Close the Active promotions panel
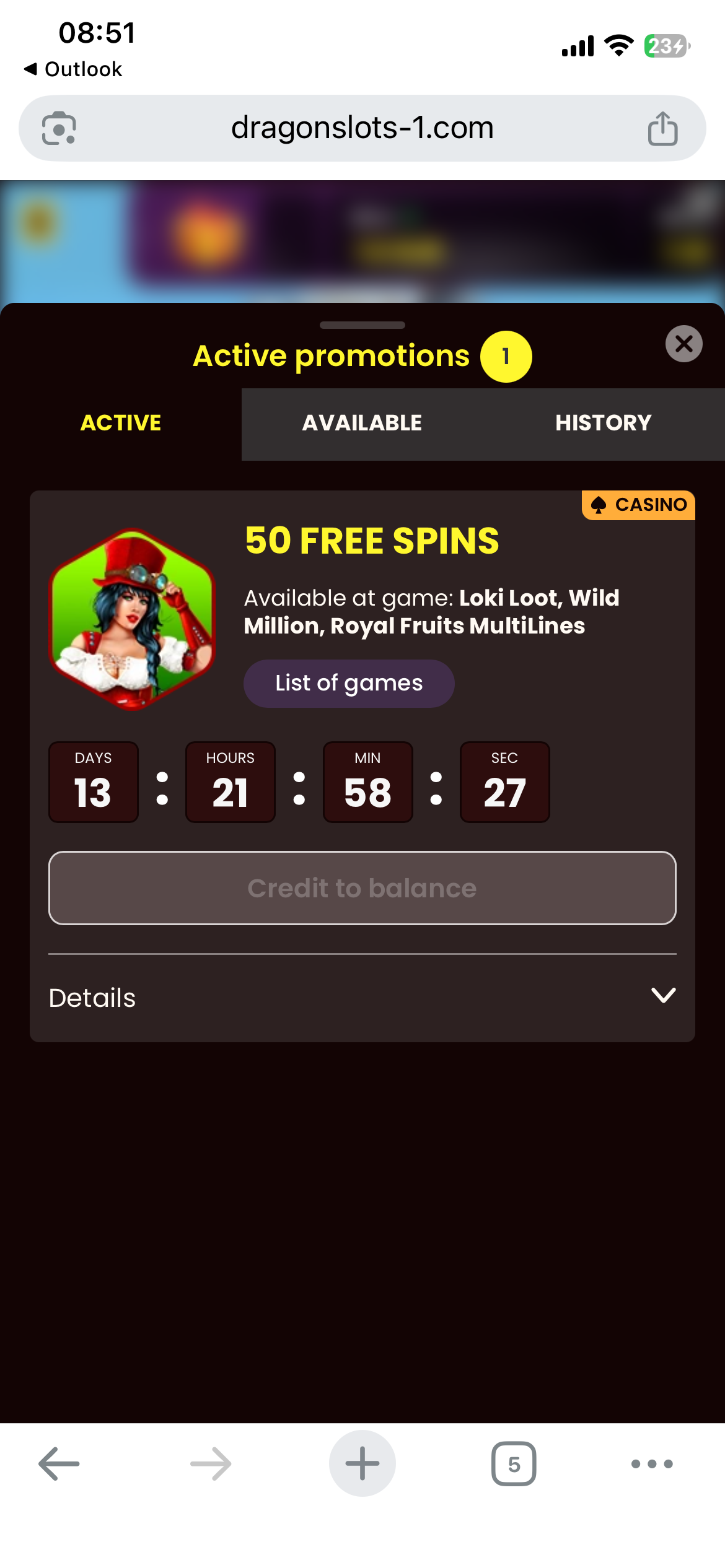 coord(683,344)
